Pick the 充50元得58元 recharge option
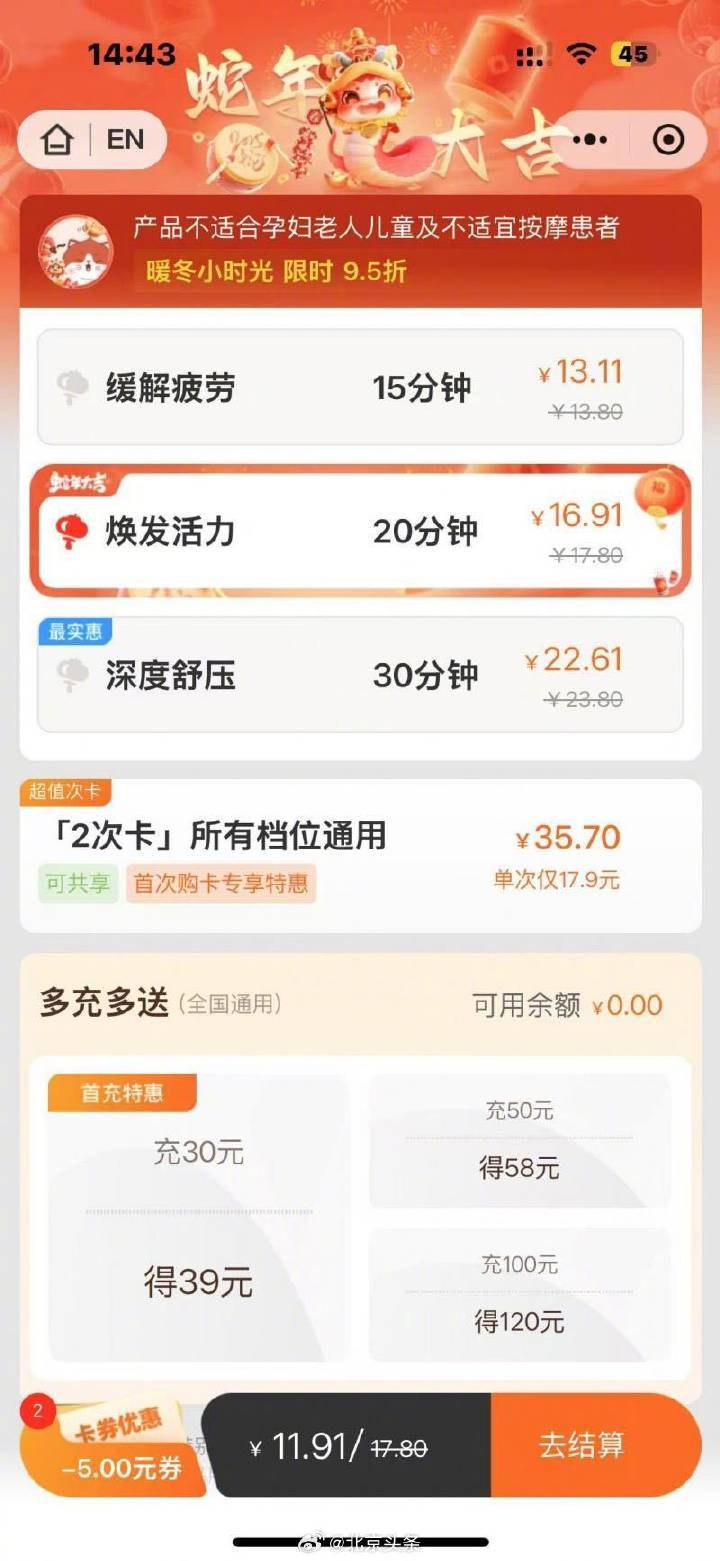This screenshot has height=1561, width=720. (519, 1141)
